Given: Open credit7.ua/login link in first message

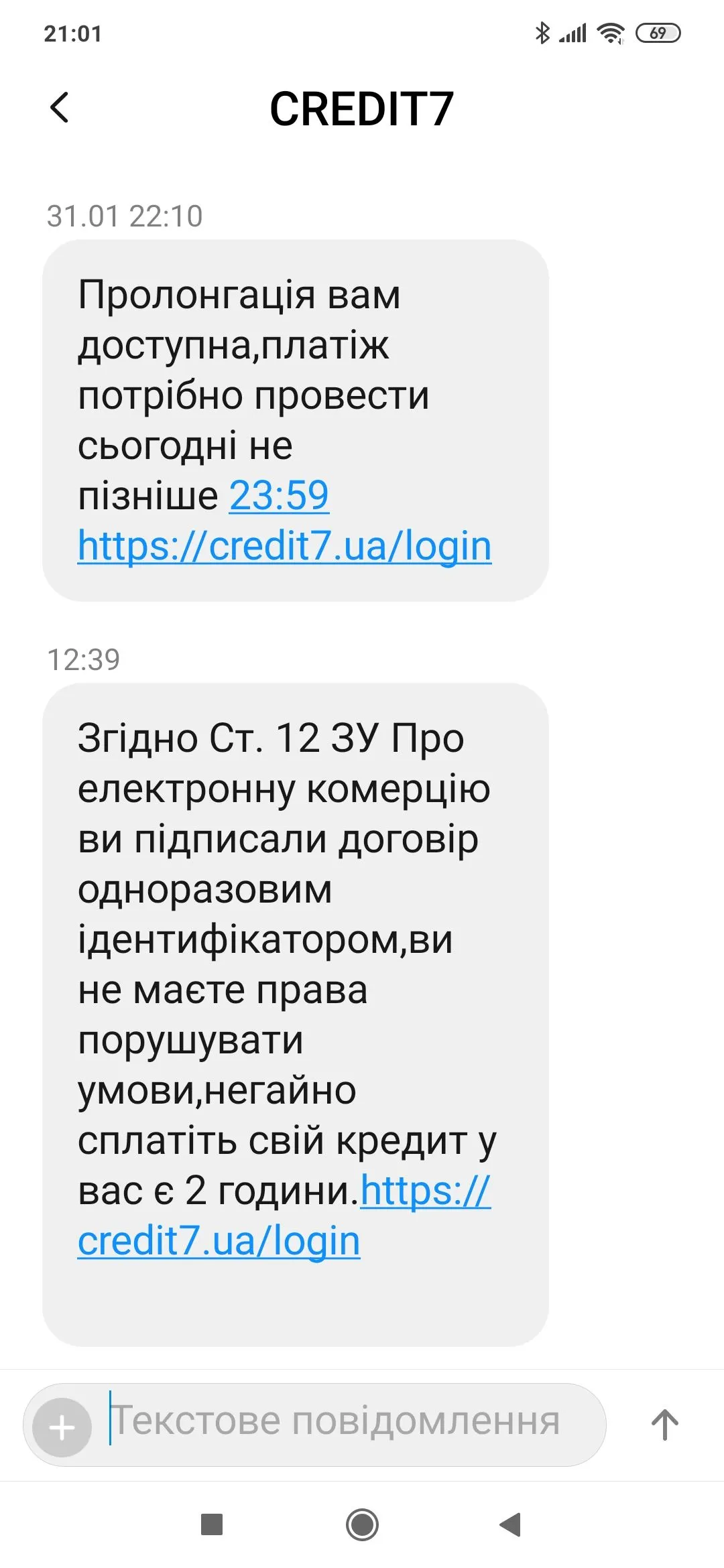Looking at the screenshot, I should point(284,545).
